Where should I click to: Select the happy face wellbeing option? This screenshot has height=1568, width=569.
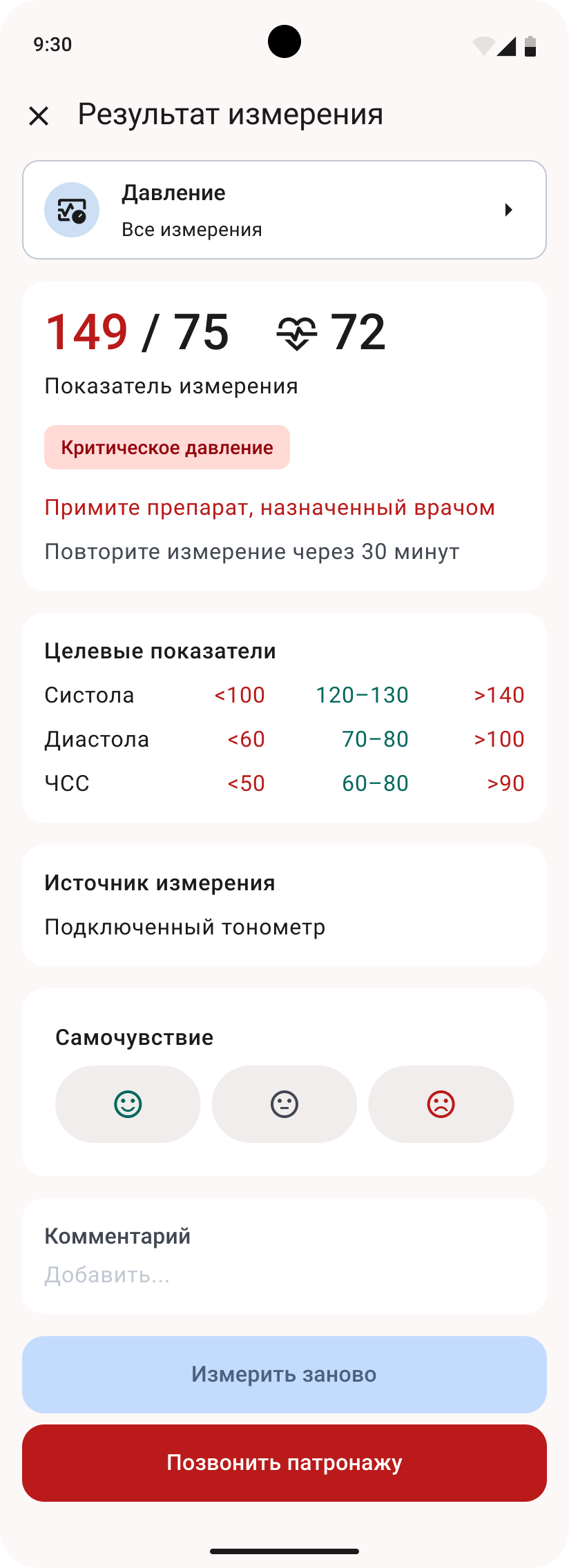(128, 1104)
